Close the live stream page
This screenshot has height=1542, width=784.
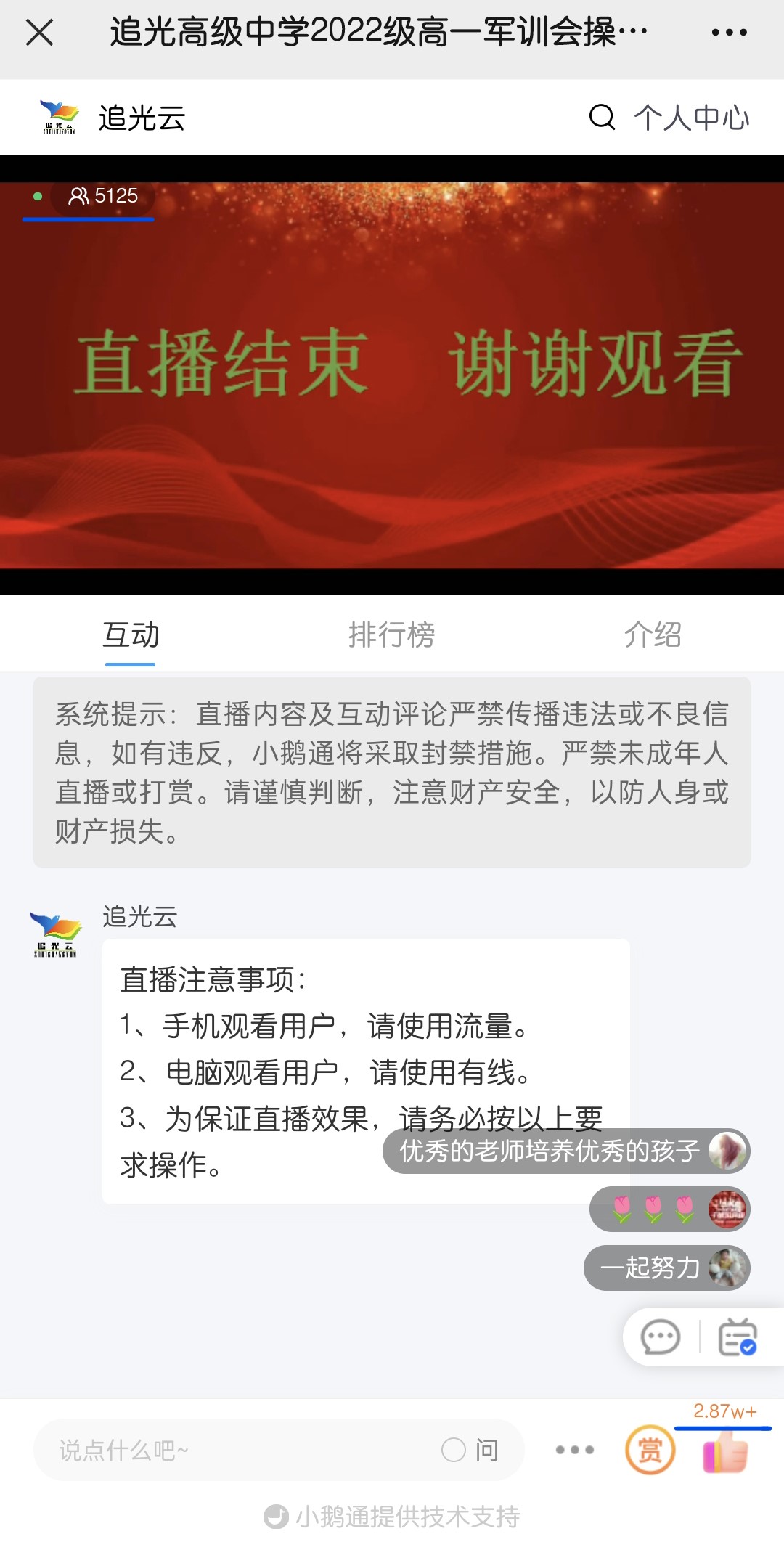click(39, 33)
